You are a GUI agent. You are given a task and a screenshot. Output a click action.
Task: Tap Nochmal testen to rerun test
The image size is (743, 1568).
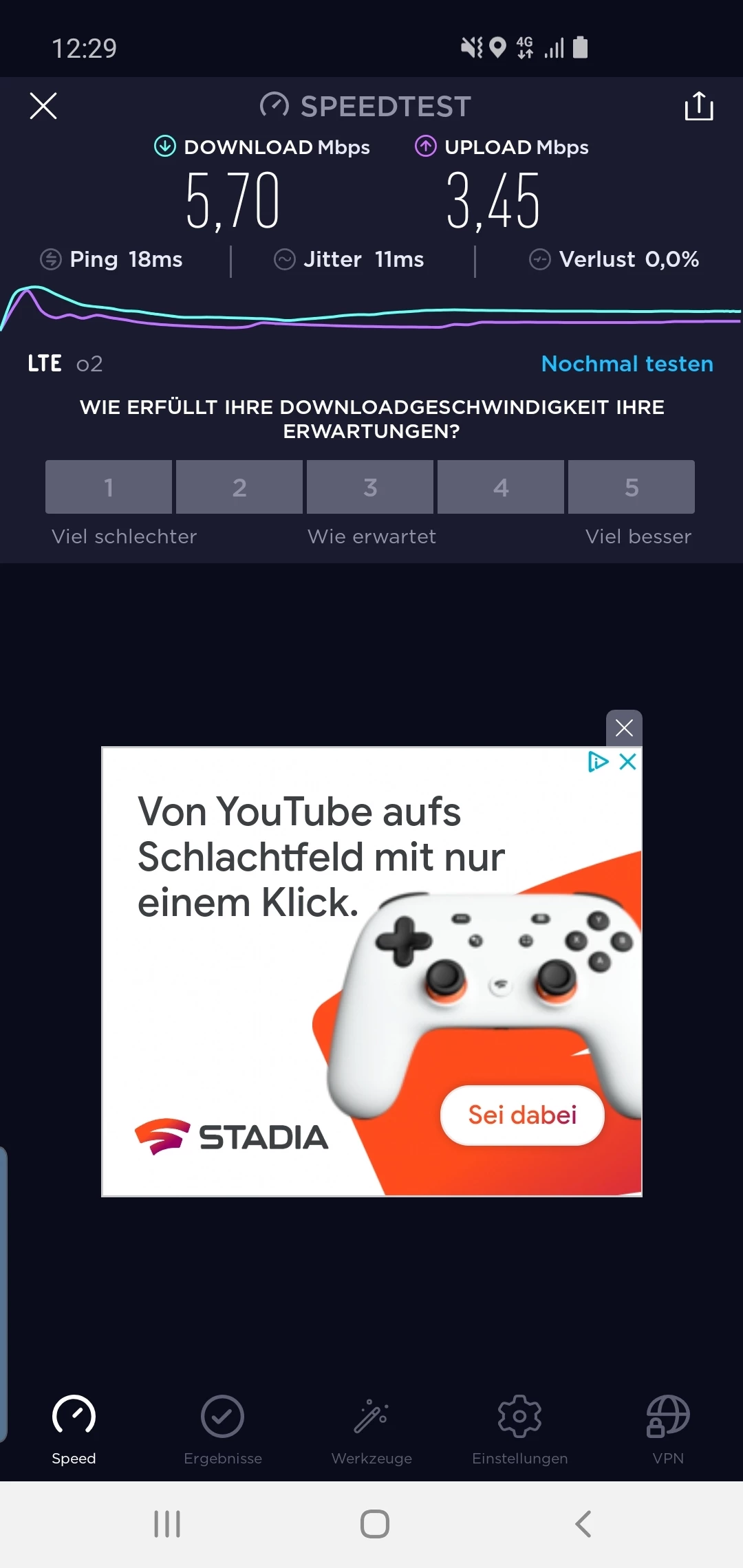coord(627,363)
